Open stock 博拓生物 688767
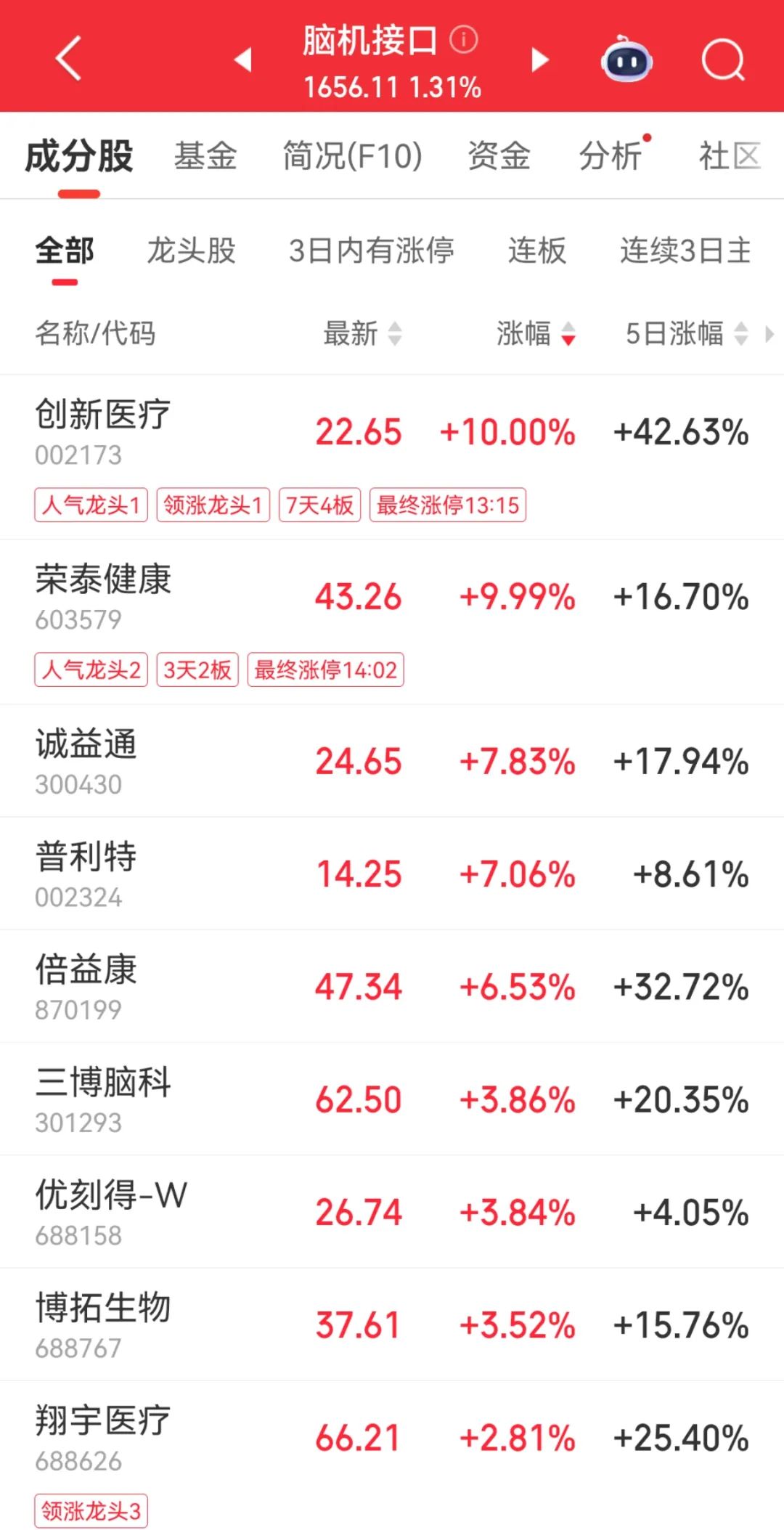The width and height of the screenshot is (784, 1530). coord(392,1325)
